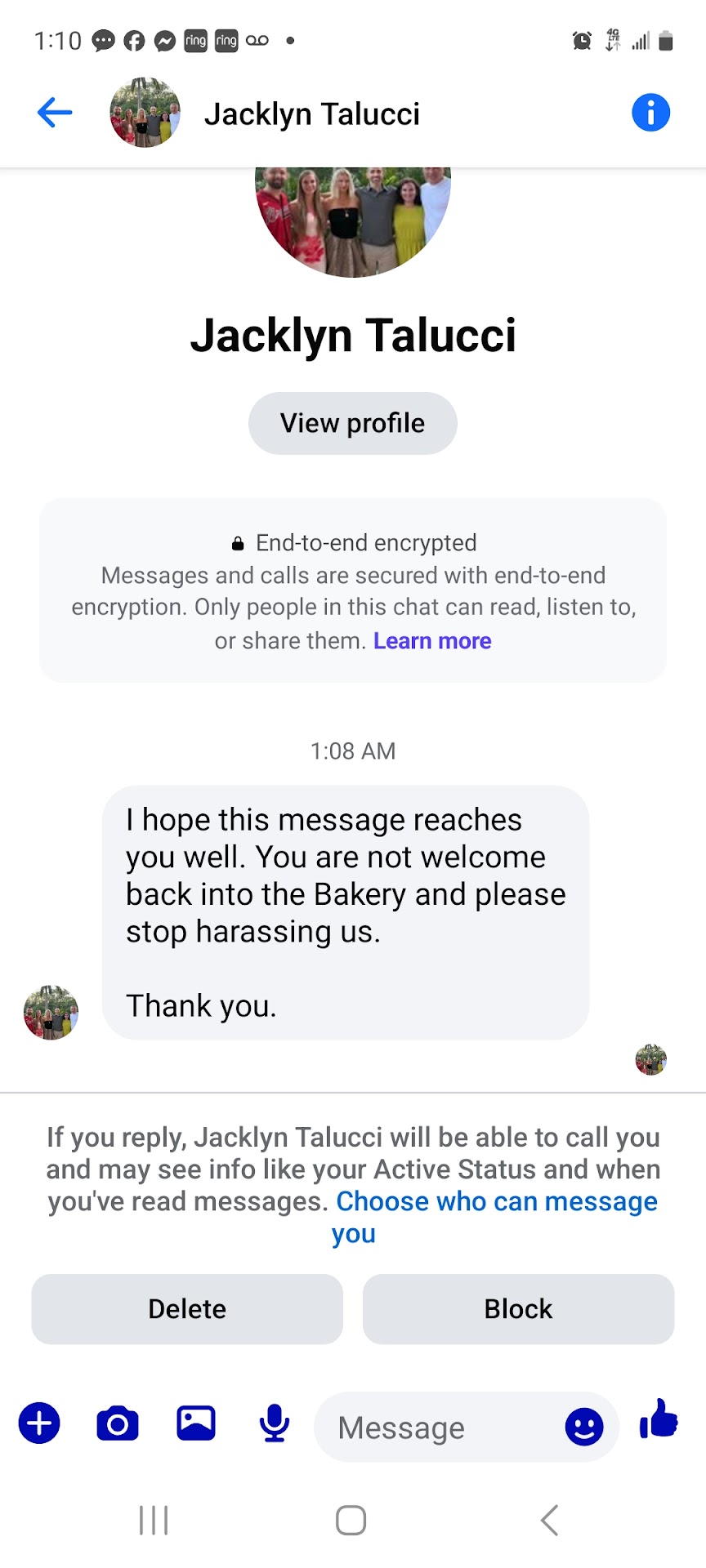Tap the View profile button

pyautogui.click(x=352, y=423)
